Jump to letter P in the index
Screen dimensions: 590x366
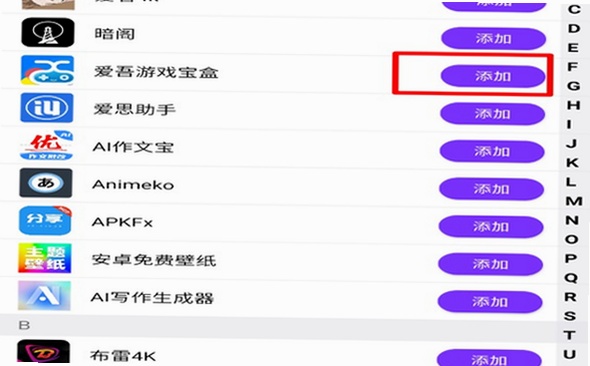coord(571,258)
